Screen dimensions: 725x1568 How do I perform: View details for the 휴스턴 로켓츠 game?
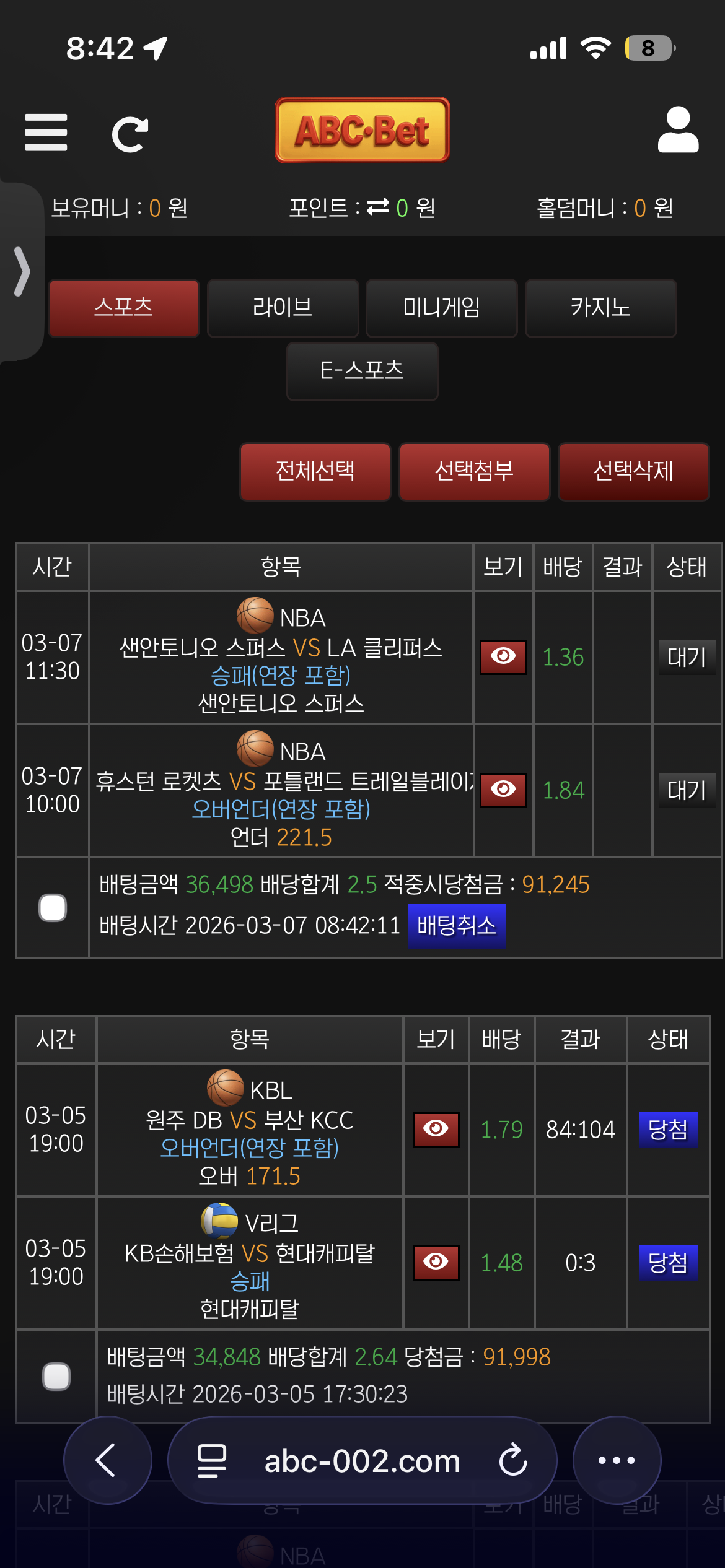click(x=503, y=790)
